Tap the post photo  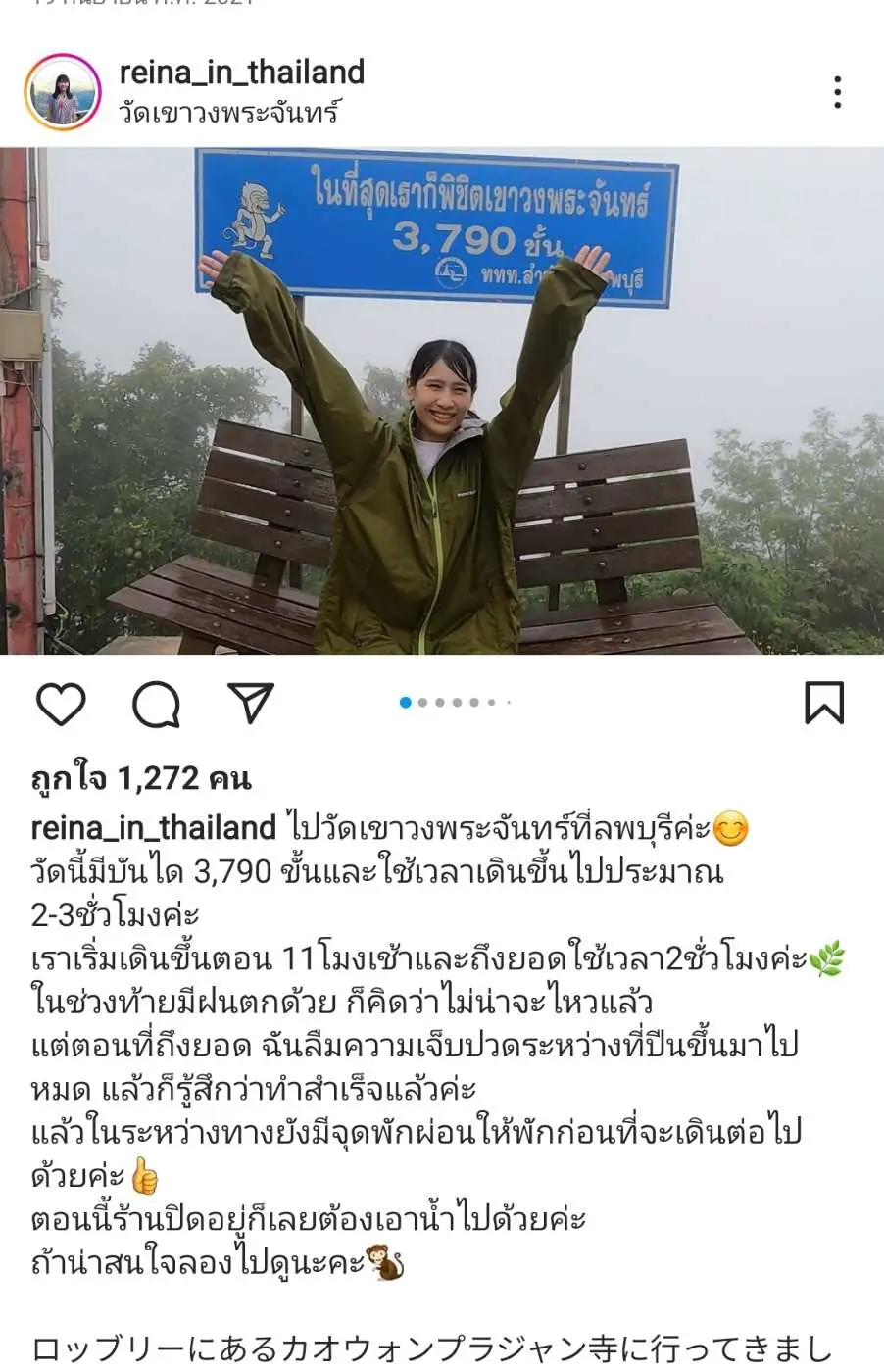point(441,402)
